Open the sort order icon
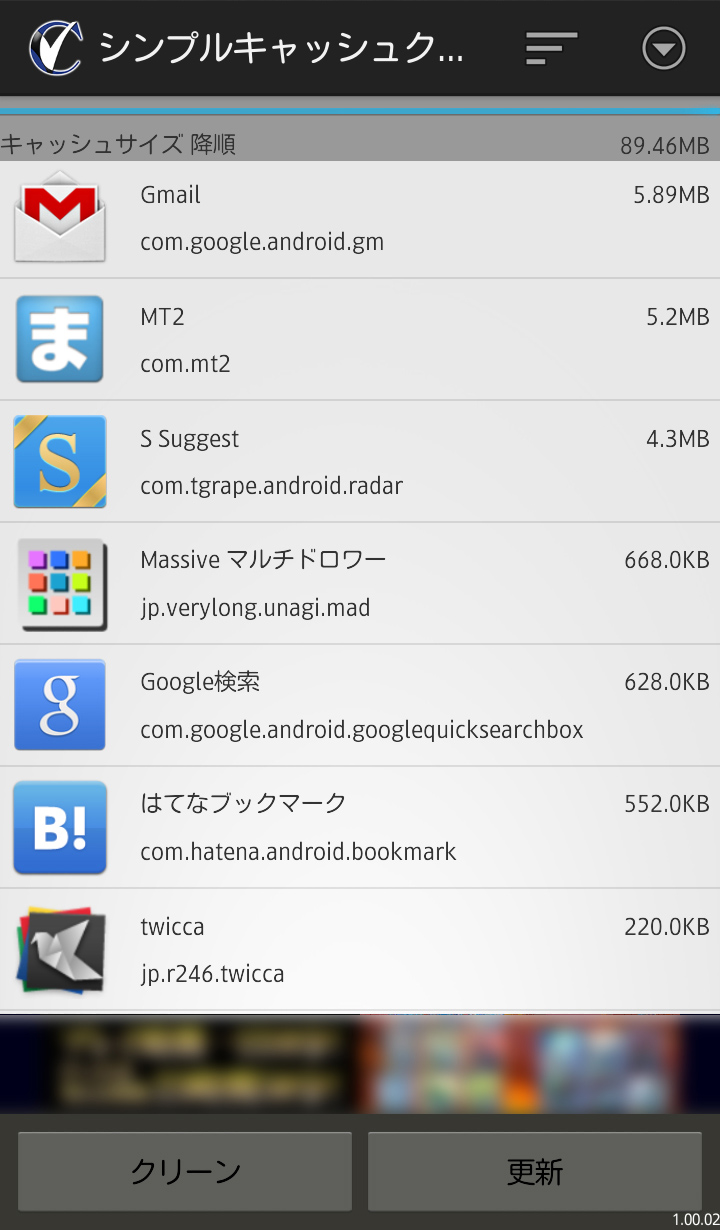Viewport: 720px width, 1230px height. coord(551,48)
